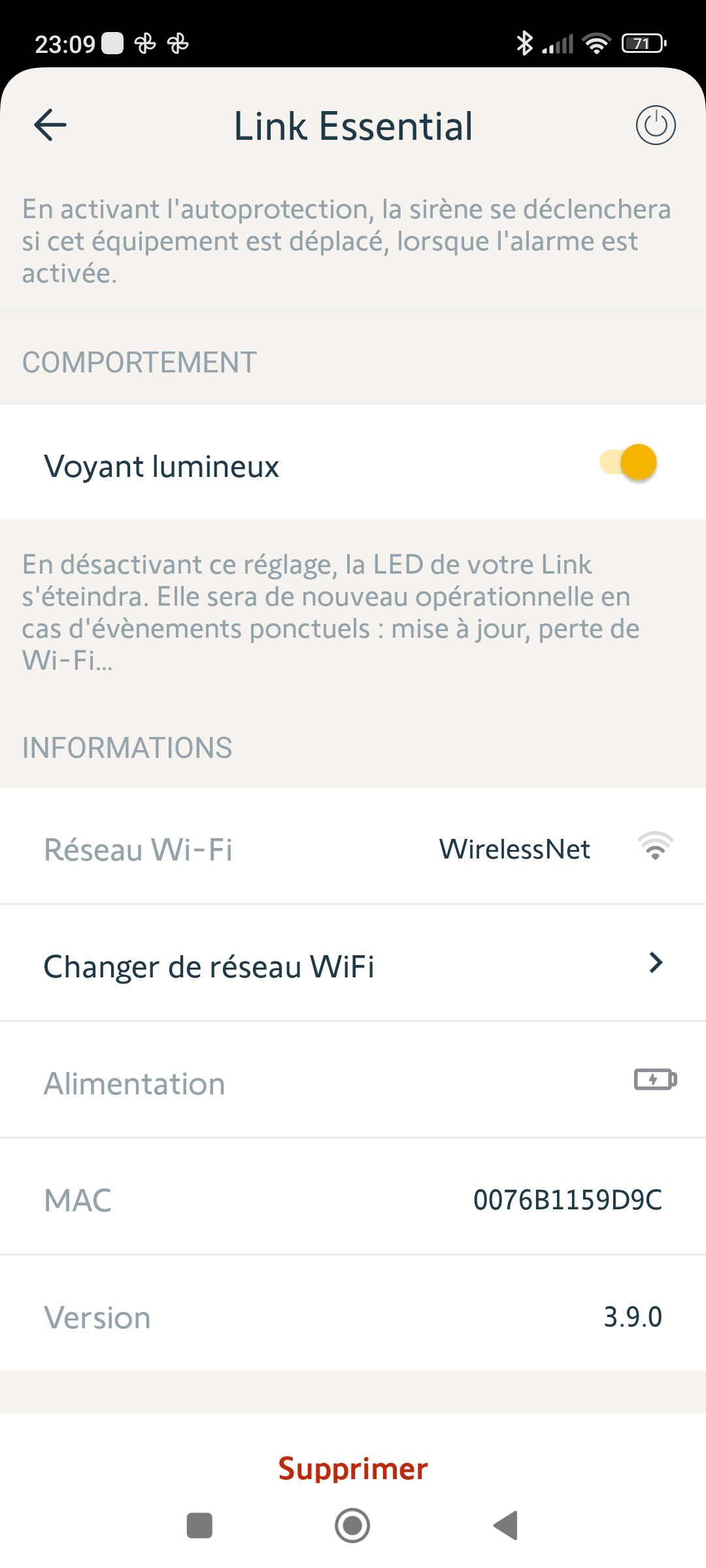The width and height of the screenshot is (706, 1568).
Task: Tap Supprimer to remove the device
Action: click(353, 1468)
